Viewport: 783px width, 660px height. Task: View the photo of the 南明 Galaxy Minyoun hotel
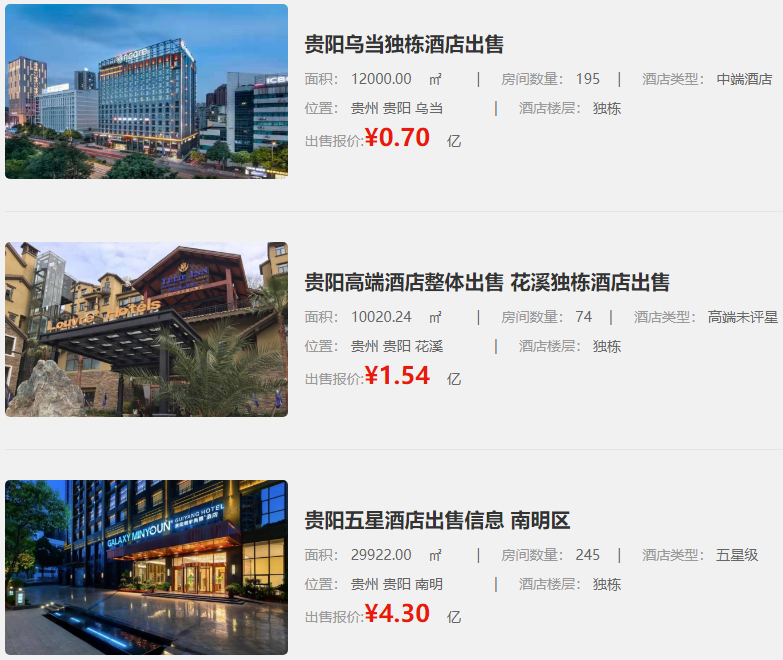point(146,567)
